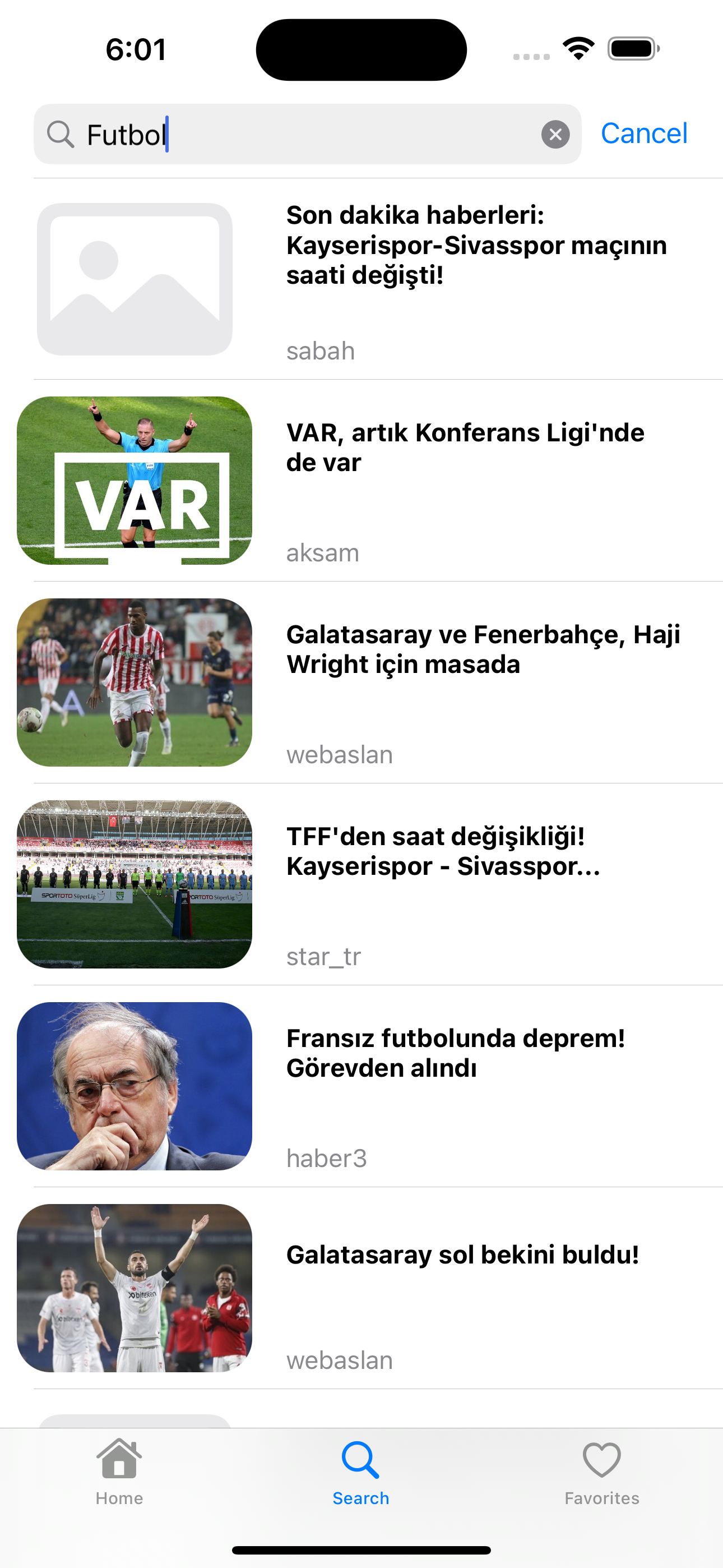Cancel the current search
This screenshot has height=1568, width=723.
point(643,133)
